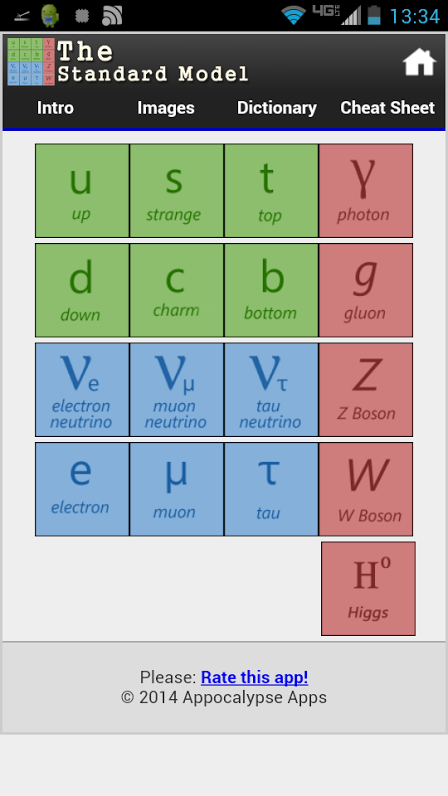Open the charm quark tile

[x=176, y=290]
